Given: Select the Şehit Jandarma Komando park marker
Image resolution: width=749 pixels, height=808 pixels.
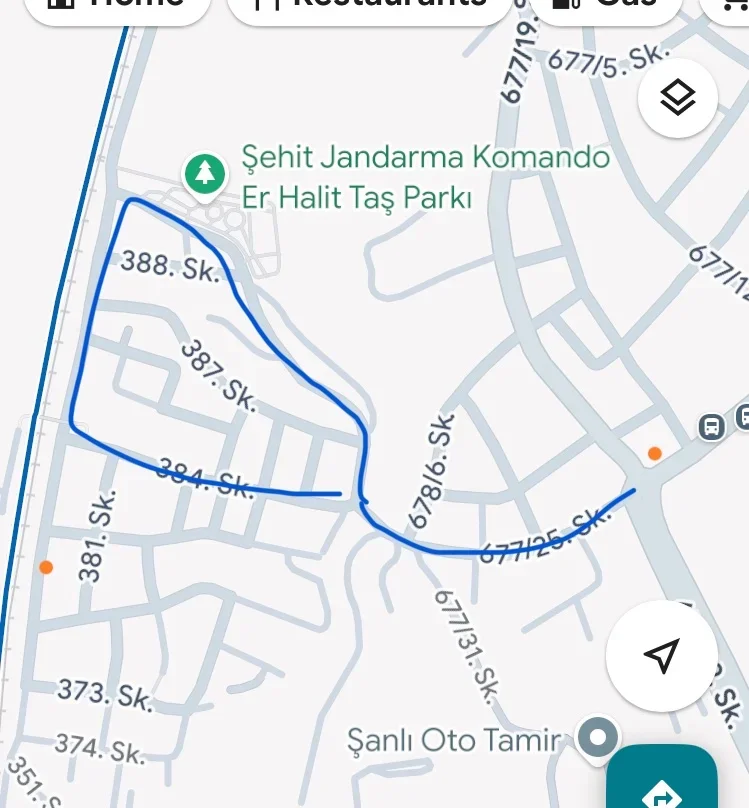Looking at the screenshot, I should [205, 174].
